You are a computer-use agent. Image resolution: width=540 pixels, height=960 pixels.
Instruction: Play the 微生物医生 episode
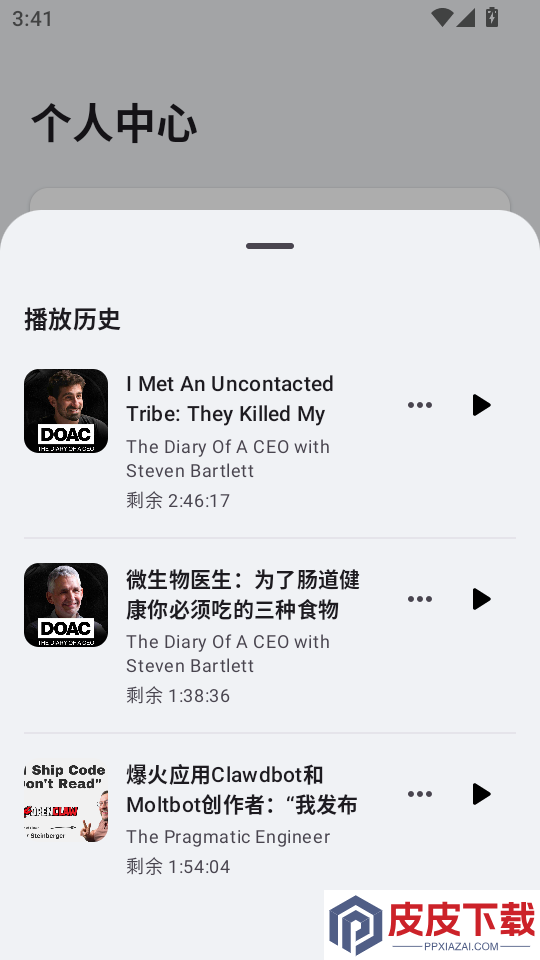[x=482, y=599]
